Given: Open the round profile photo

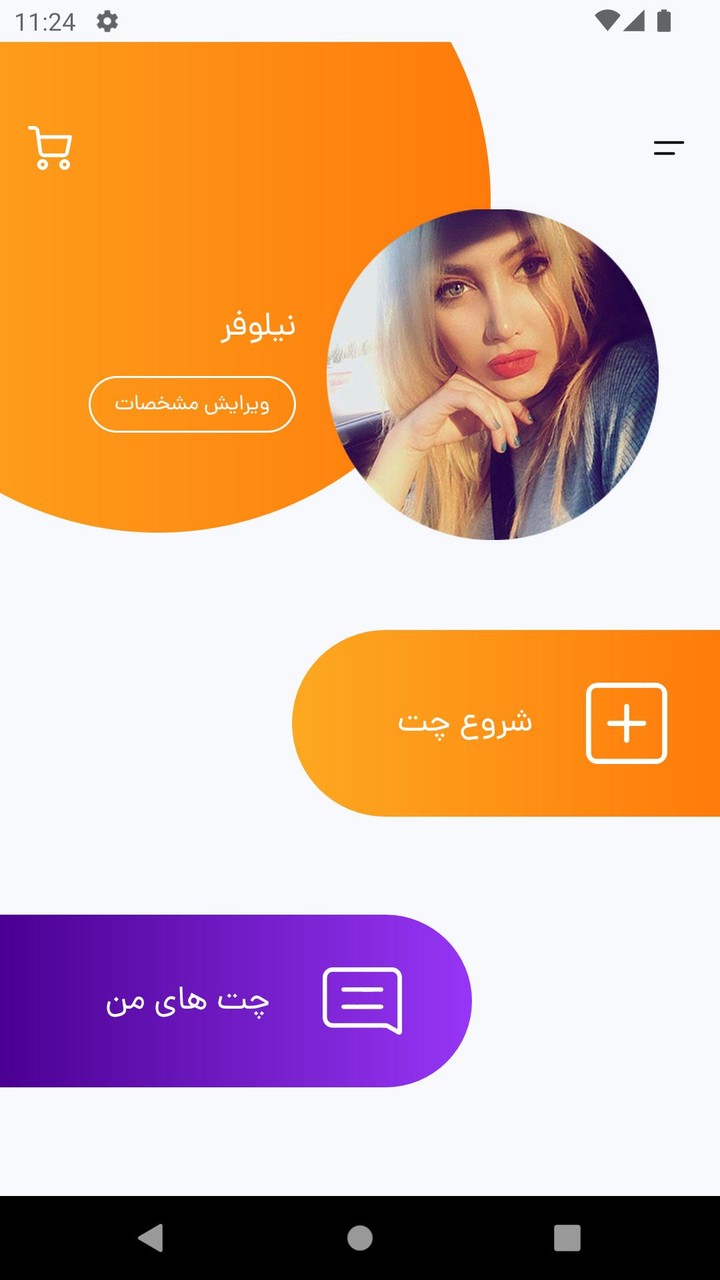Looking at the screenshot, I should pos(492,374).
